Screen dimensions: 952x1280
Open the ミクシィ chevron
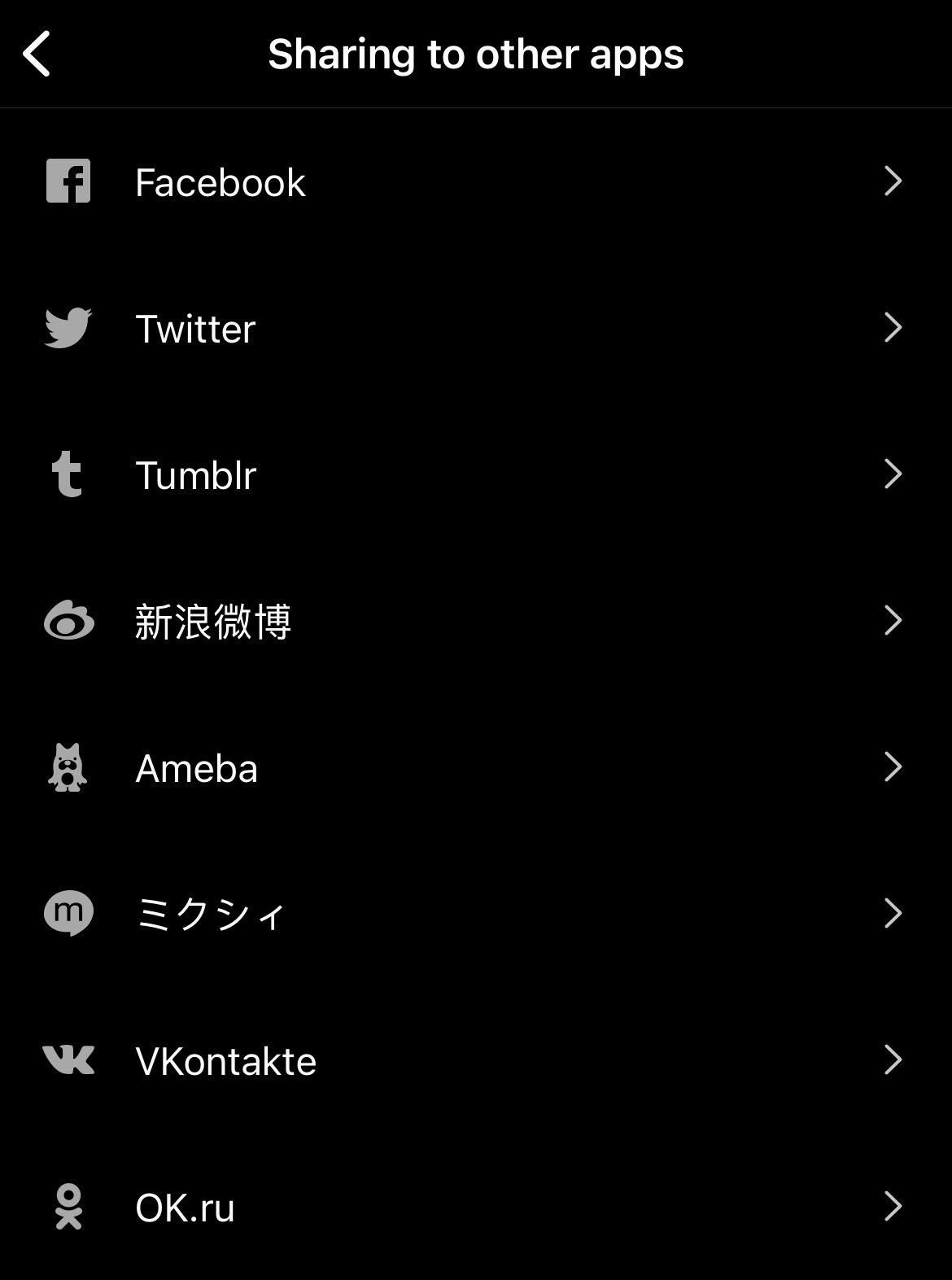coord(893,914)
